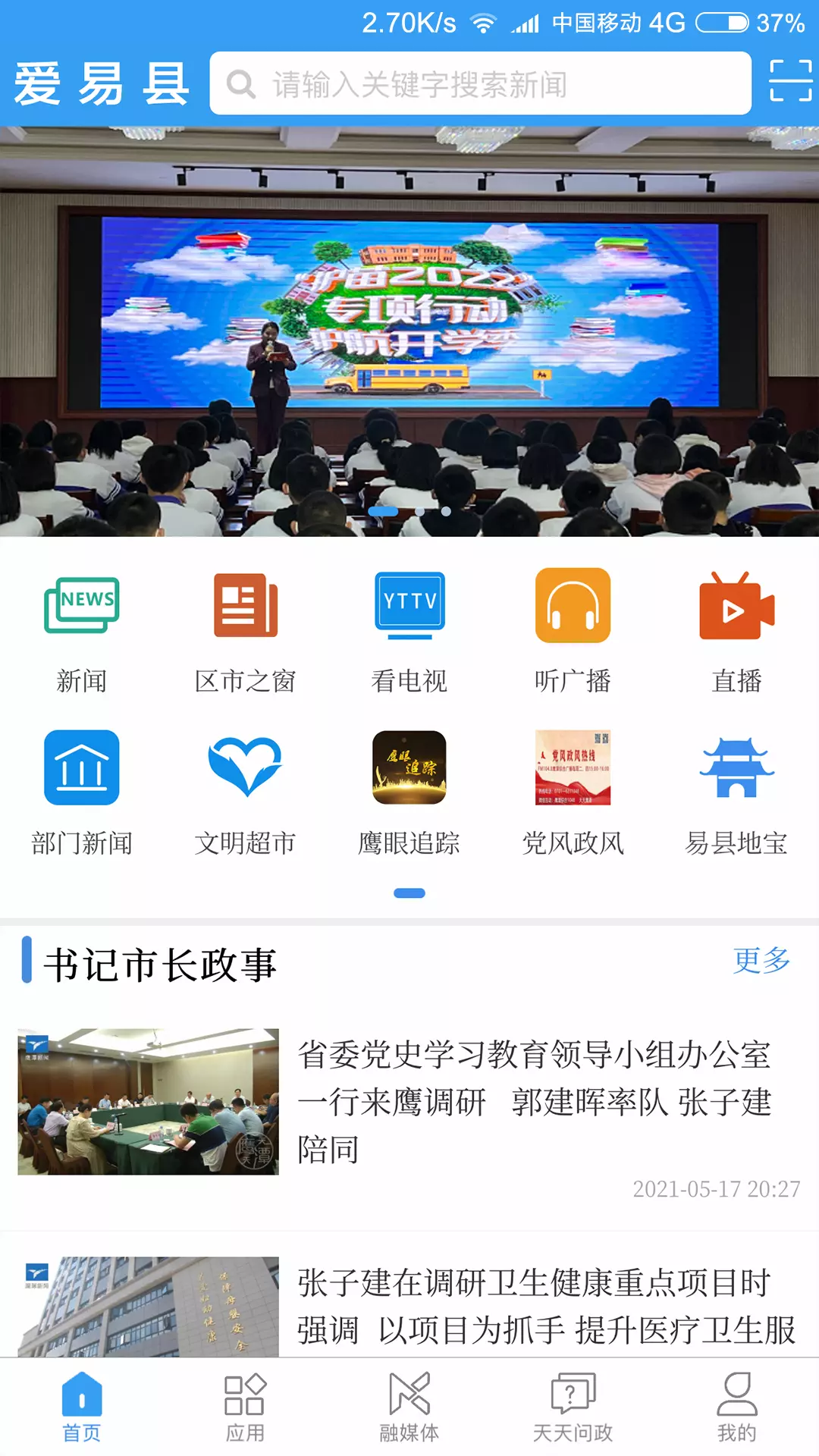The height and width of the screenshot is (1456, 819).
Task: Open 党风政风
Action: pos(573,794)
